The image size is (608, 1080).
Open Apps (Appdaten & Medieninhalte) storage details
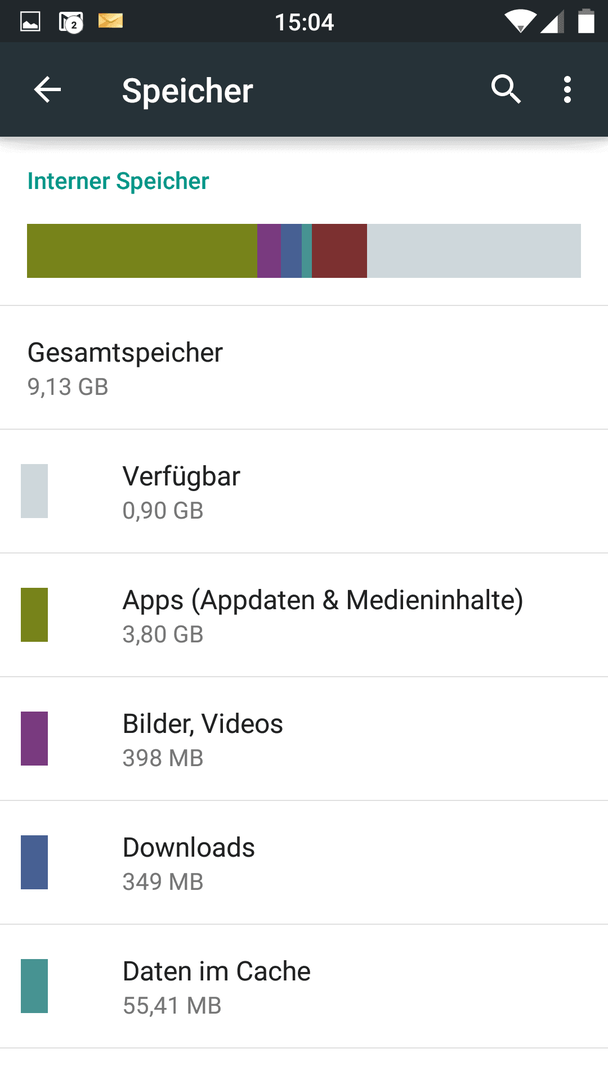[304, 615]
